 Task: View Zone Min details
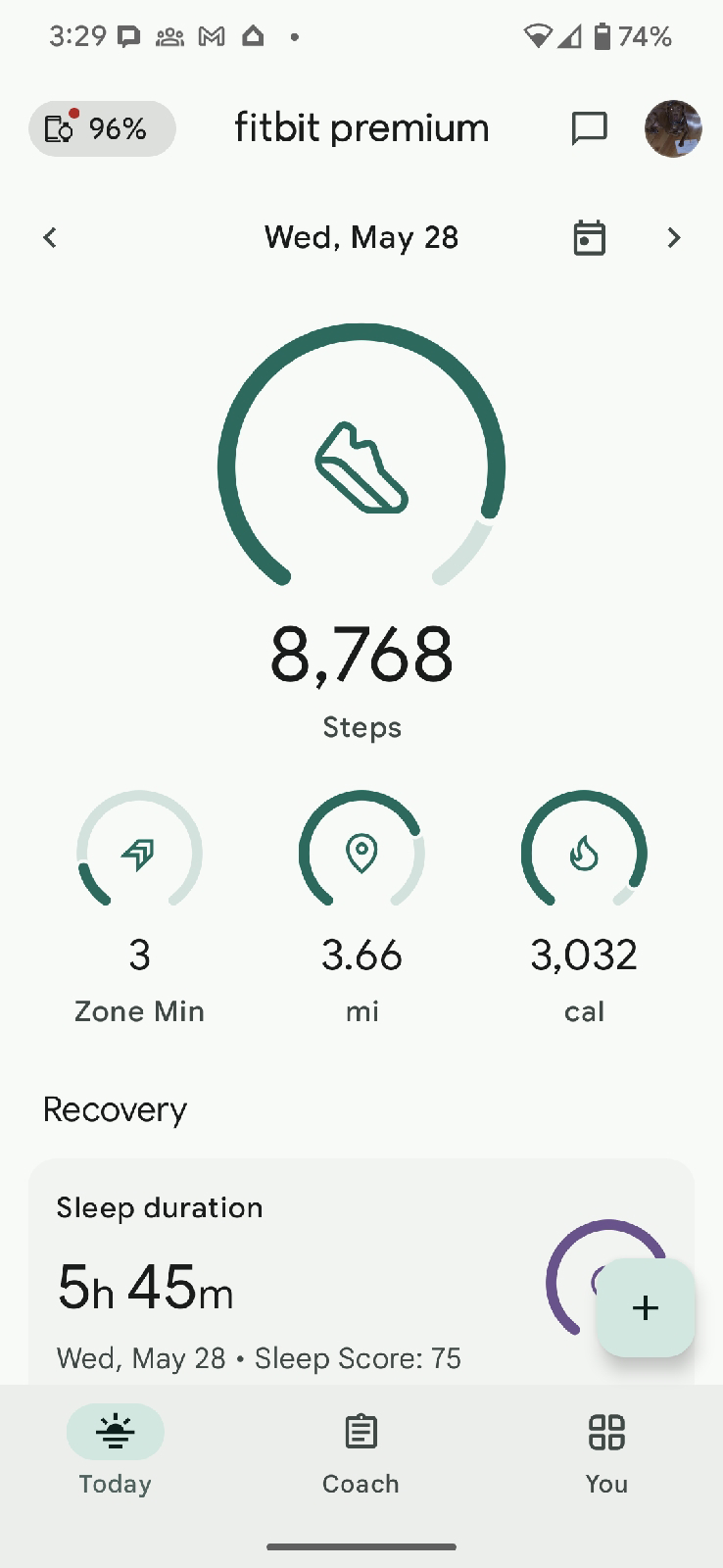[x=139, y=906]
